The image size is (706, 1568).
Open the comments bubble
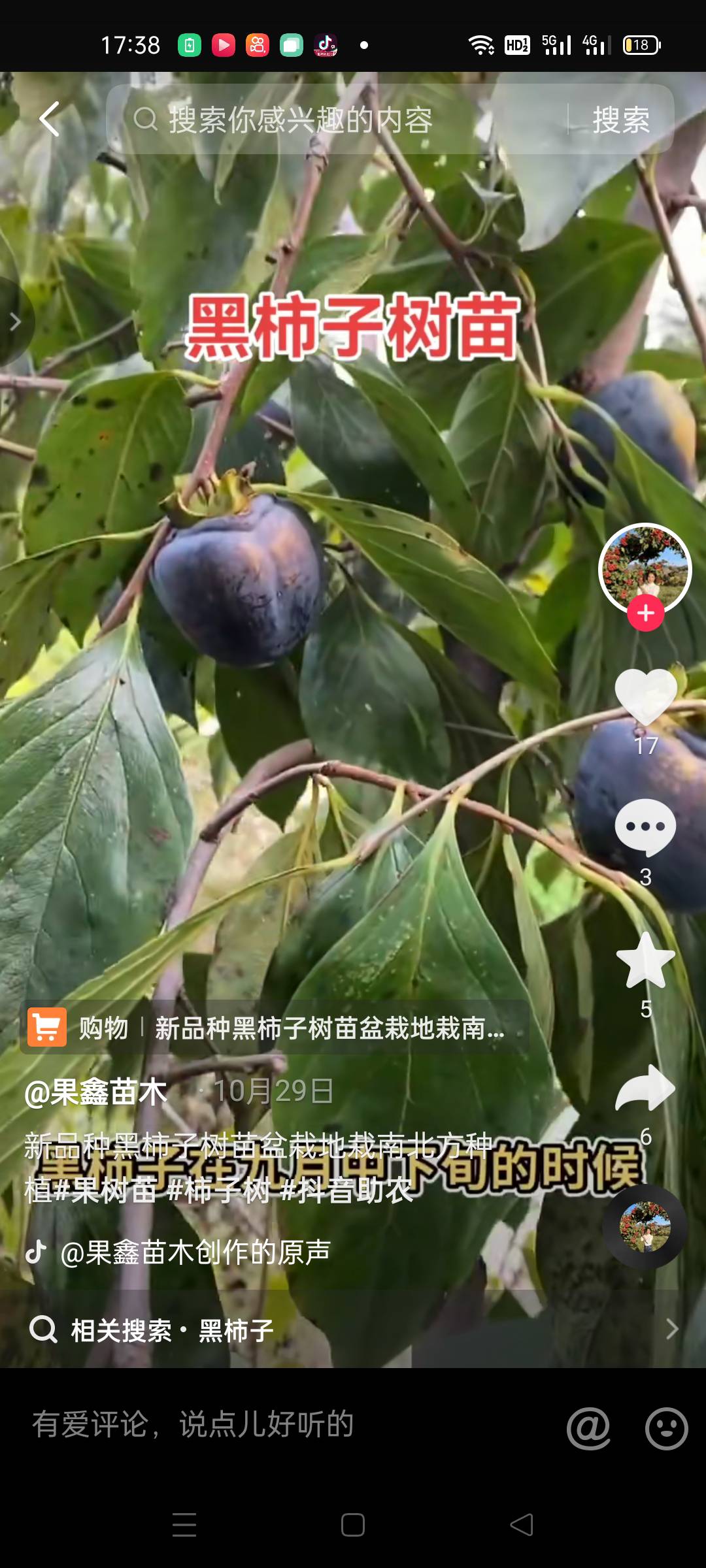coord(646,827)
